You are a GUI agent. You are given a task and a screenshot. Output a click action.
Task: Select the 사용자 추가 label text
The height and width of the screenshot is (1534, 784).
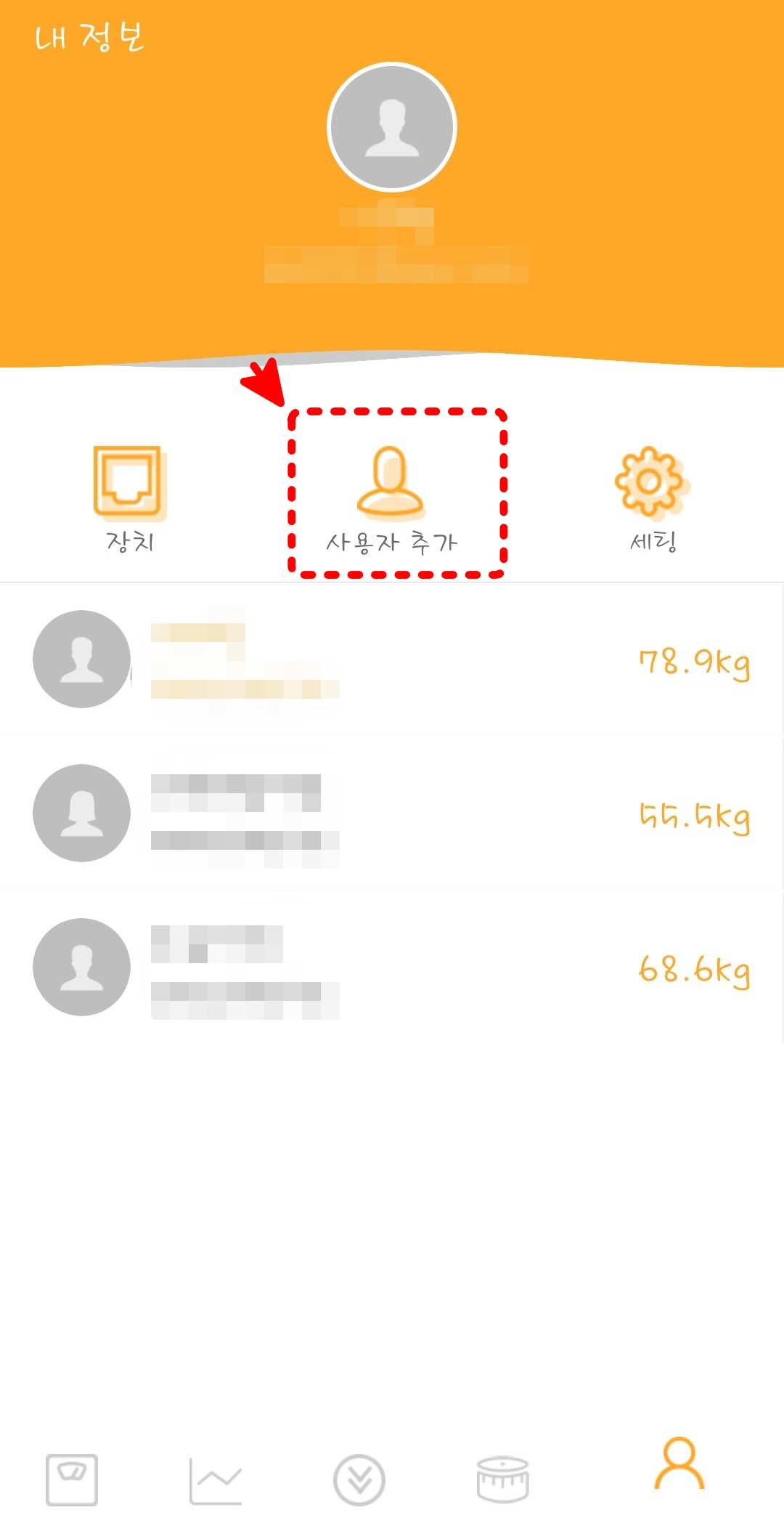392,541
